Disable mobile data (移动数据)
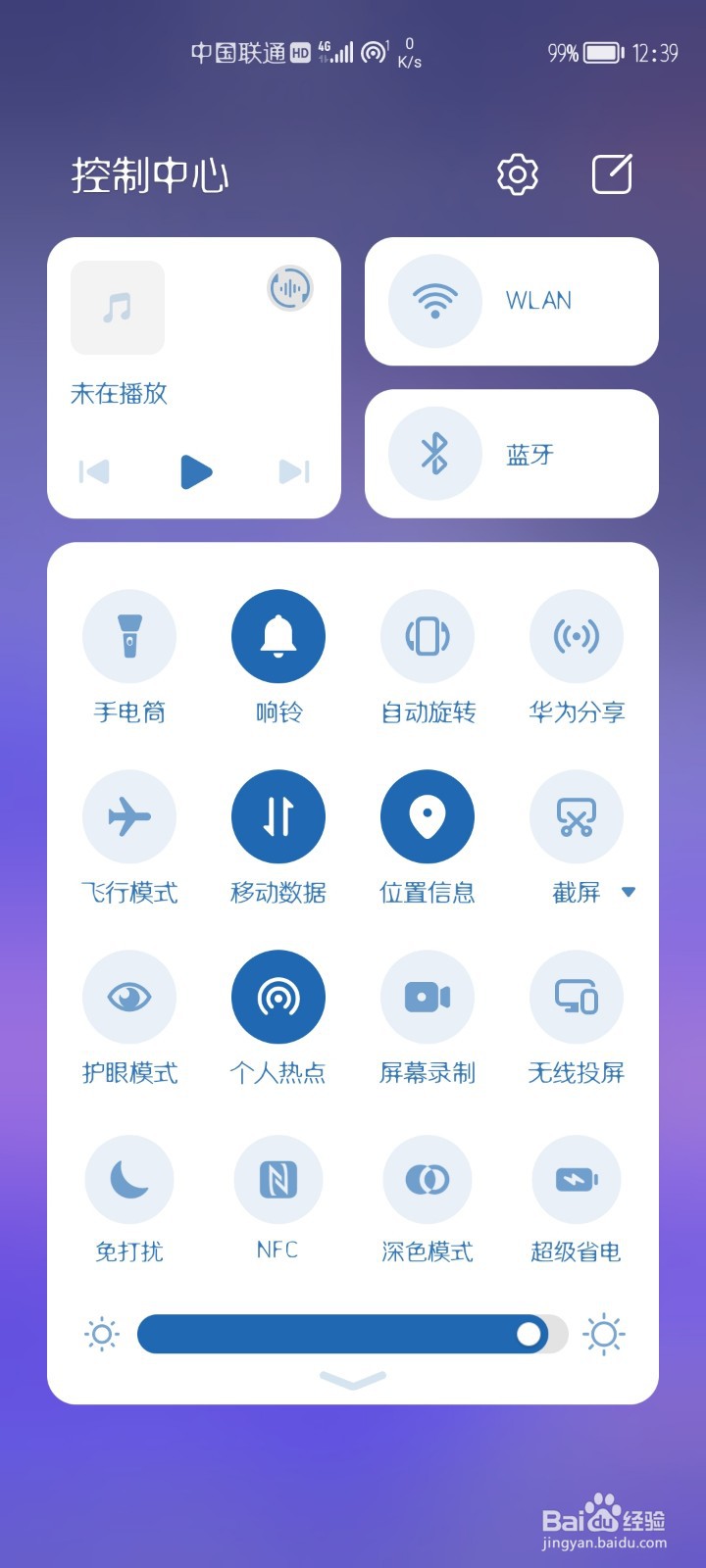 point(278,815)
